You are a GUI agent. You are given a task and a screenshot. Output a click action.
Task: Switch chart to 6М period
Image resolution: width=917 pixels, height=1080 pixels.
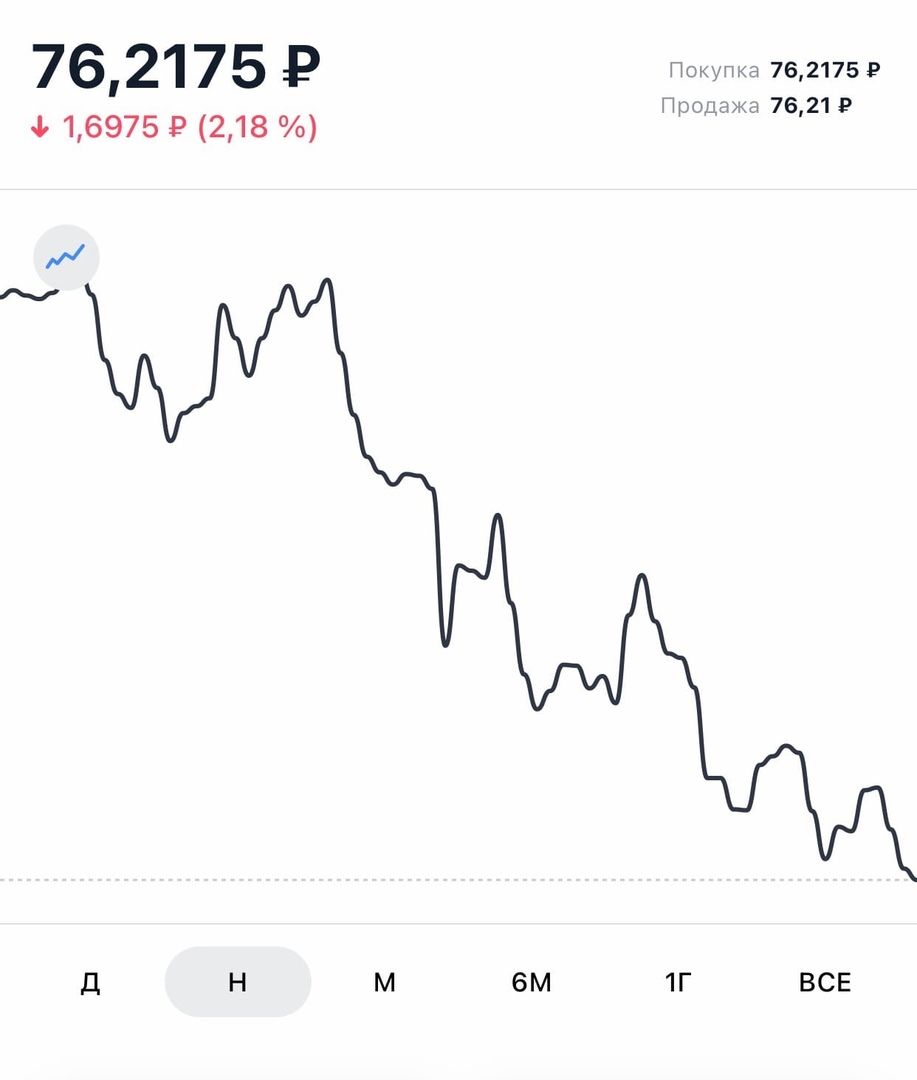click(x=531, y=982)
